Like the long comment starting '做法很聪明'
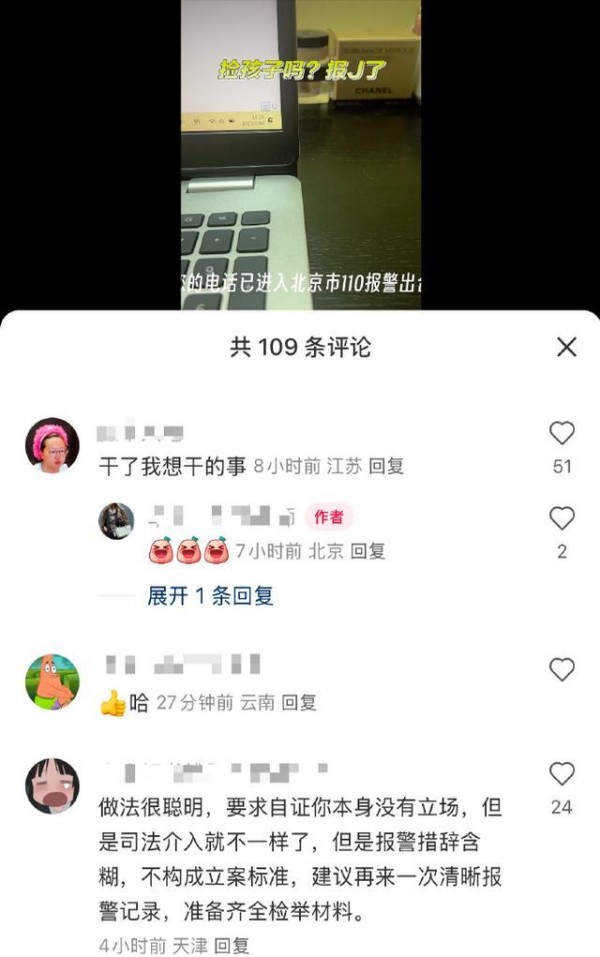600x957 pixels. 562,773
